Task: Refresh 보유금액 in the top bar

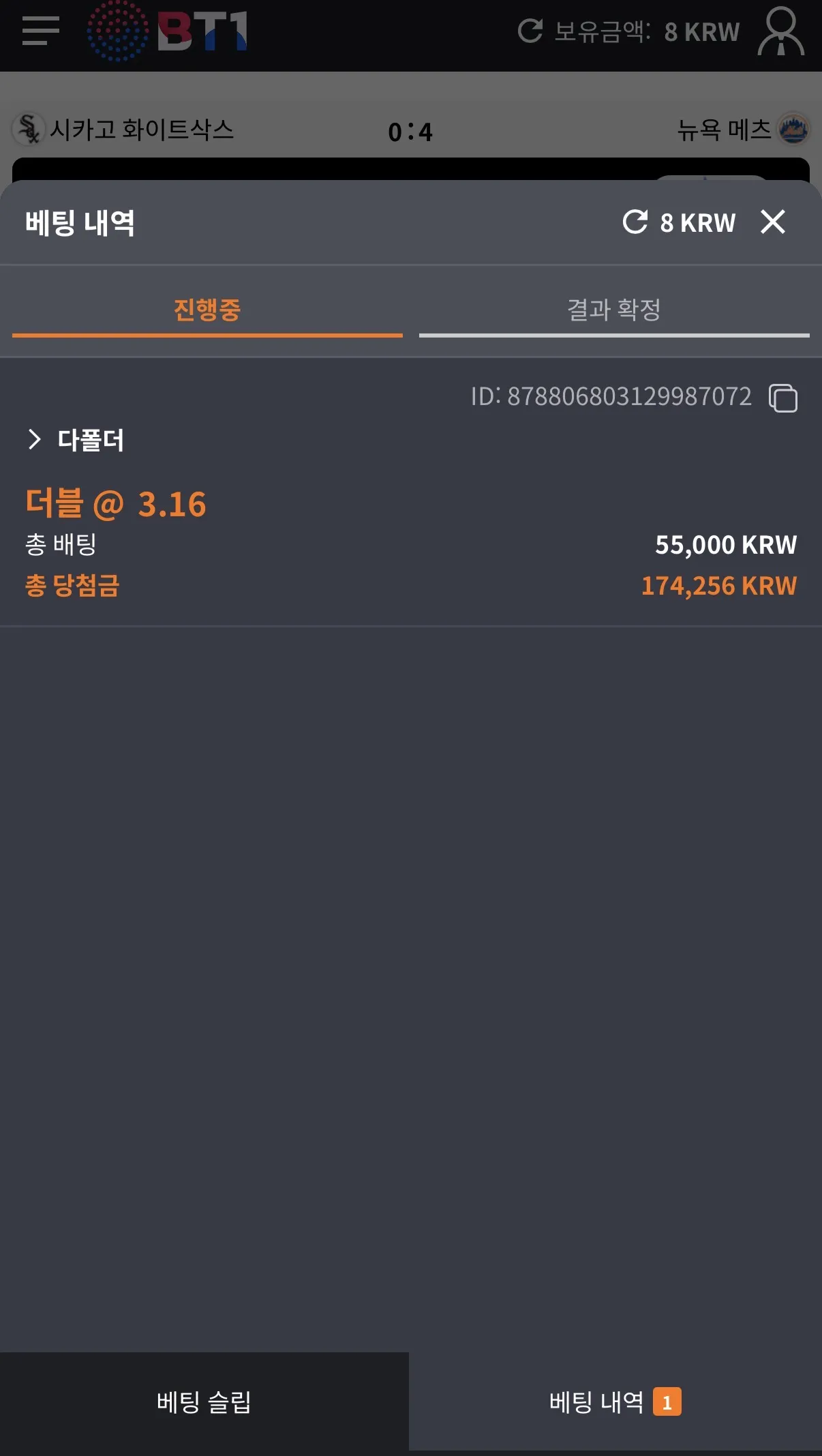Action: click(530, 31)
